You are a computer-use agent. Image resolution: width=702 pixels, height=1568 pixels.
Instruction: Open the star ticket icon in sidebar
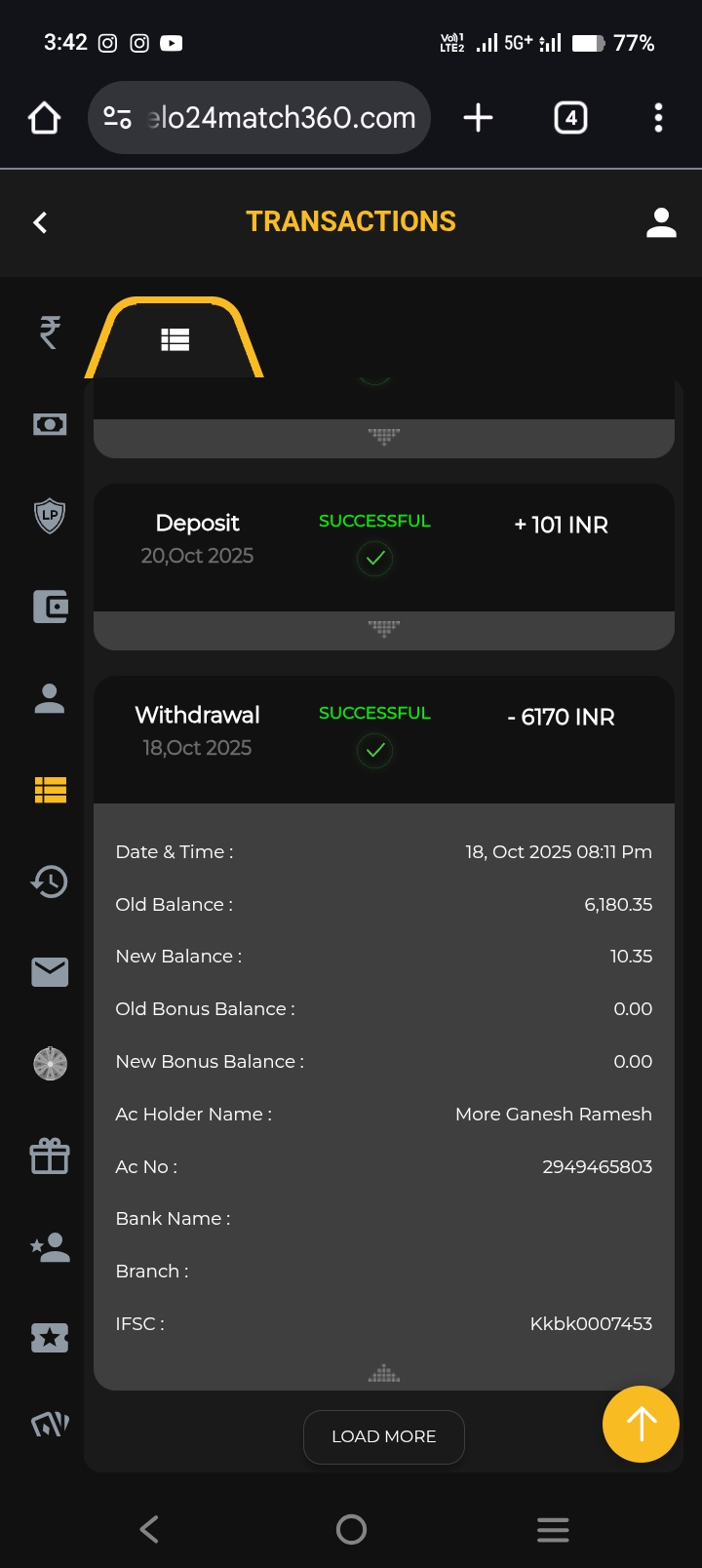(50, 1338)
